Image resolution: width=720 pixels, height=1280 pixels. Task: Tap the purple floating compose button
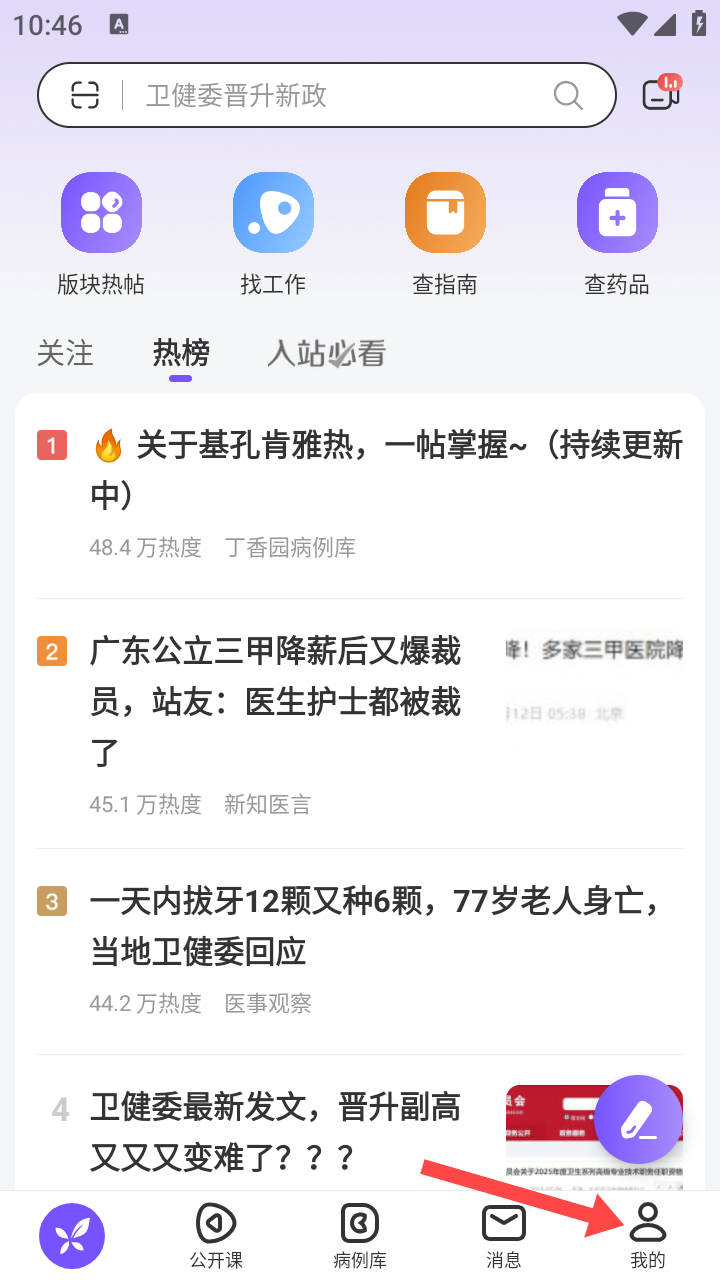tap(638, 1120)
